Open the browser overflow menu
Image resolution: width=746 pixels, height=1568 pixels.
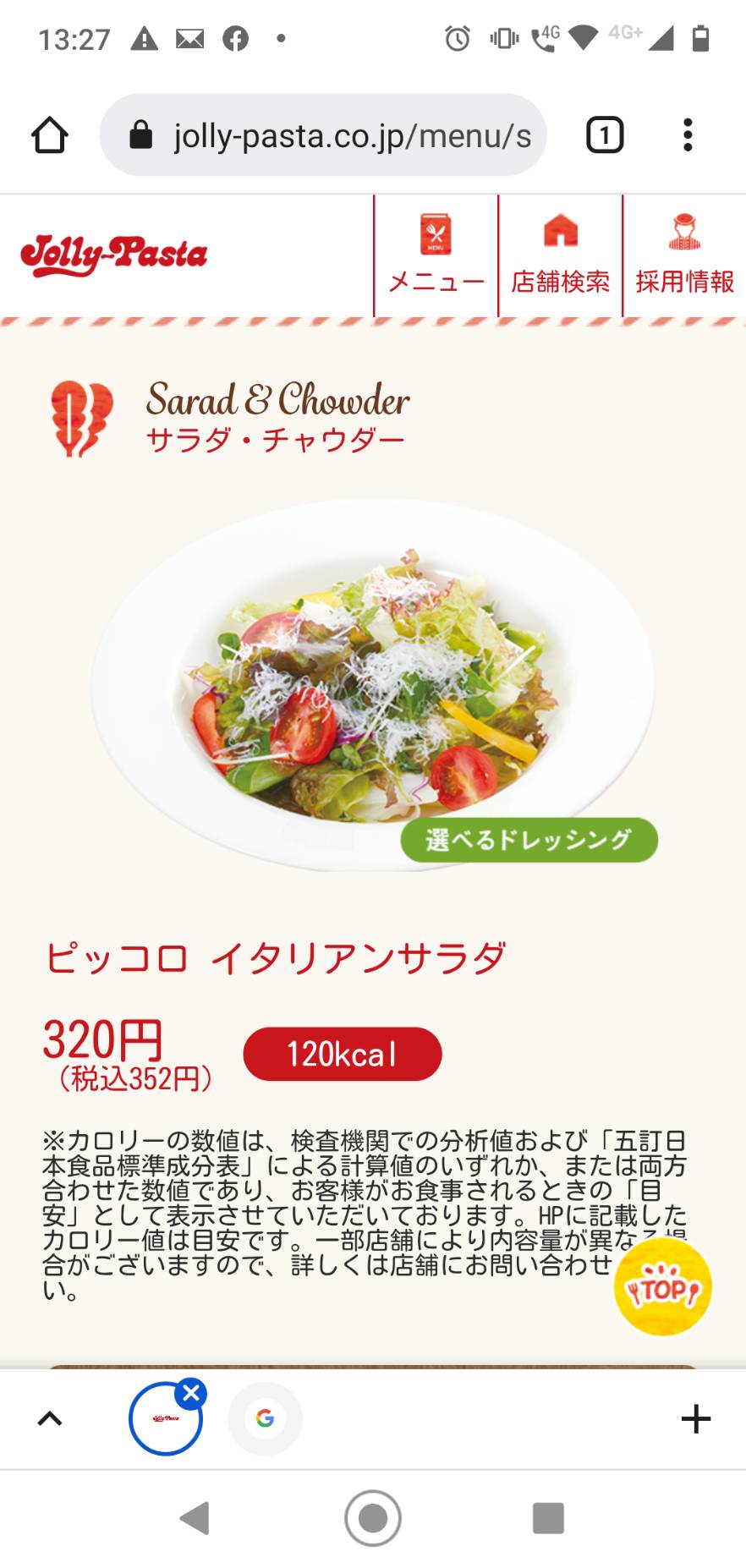[688, 135]
